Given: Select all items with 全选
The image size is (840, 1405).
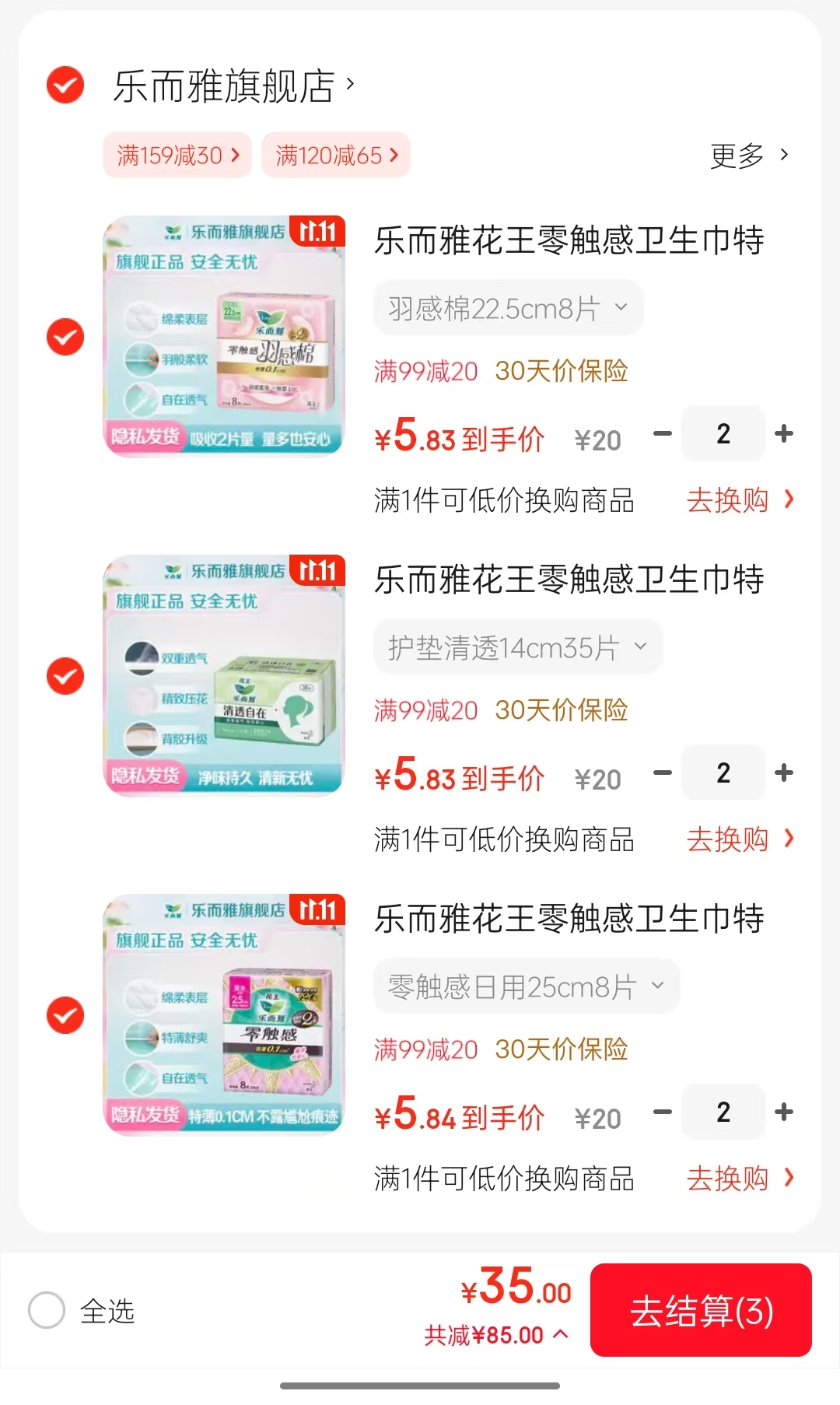Looking at the screenshot, I should click(x=47, y=1310).
